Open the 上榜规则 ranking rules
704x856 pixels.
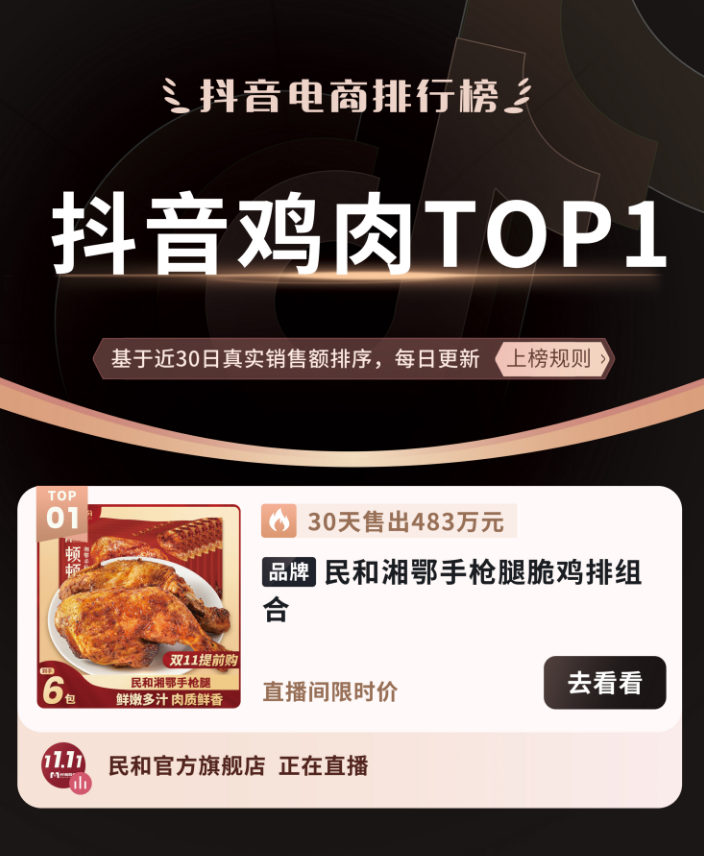click(554, 359)
